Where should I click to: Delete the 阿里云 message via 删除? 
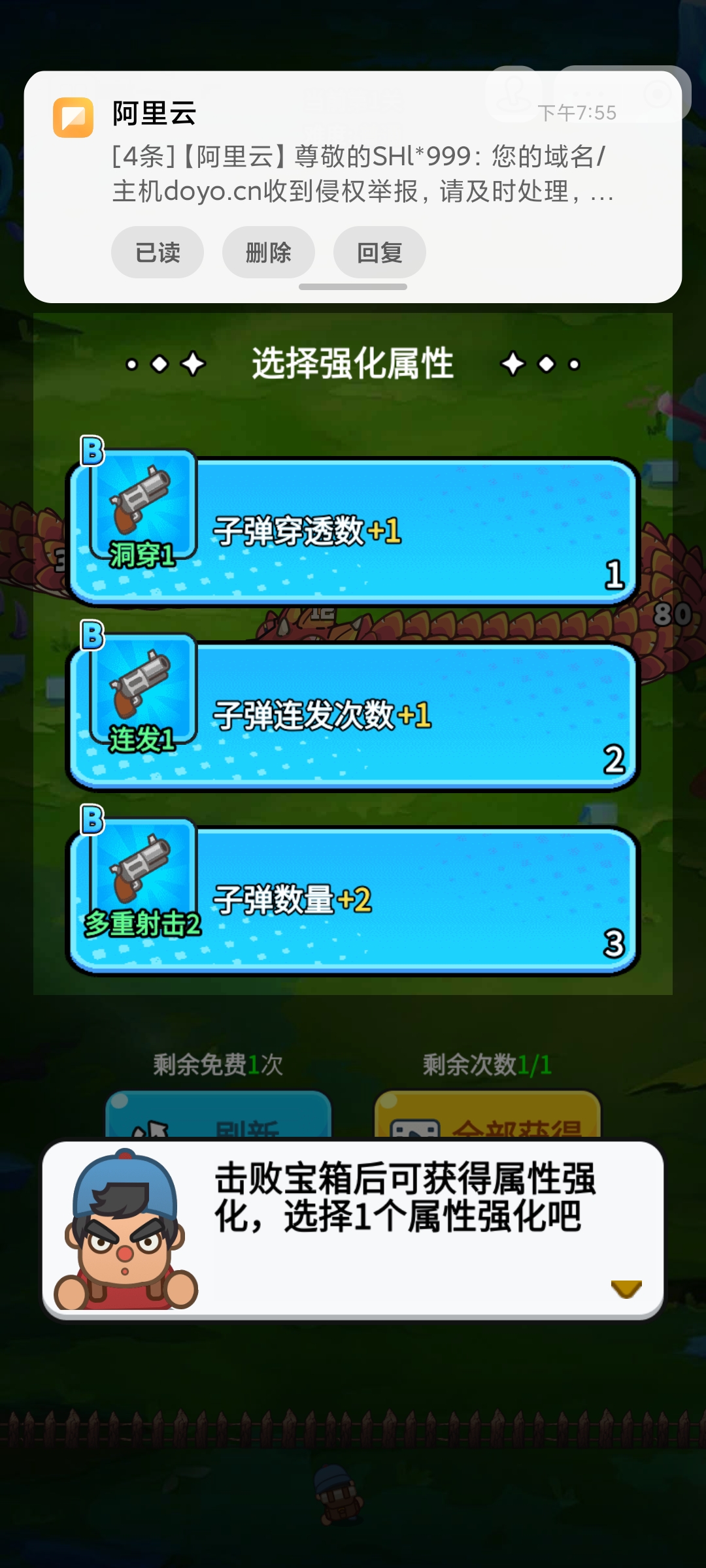(268, 252)
